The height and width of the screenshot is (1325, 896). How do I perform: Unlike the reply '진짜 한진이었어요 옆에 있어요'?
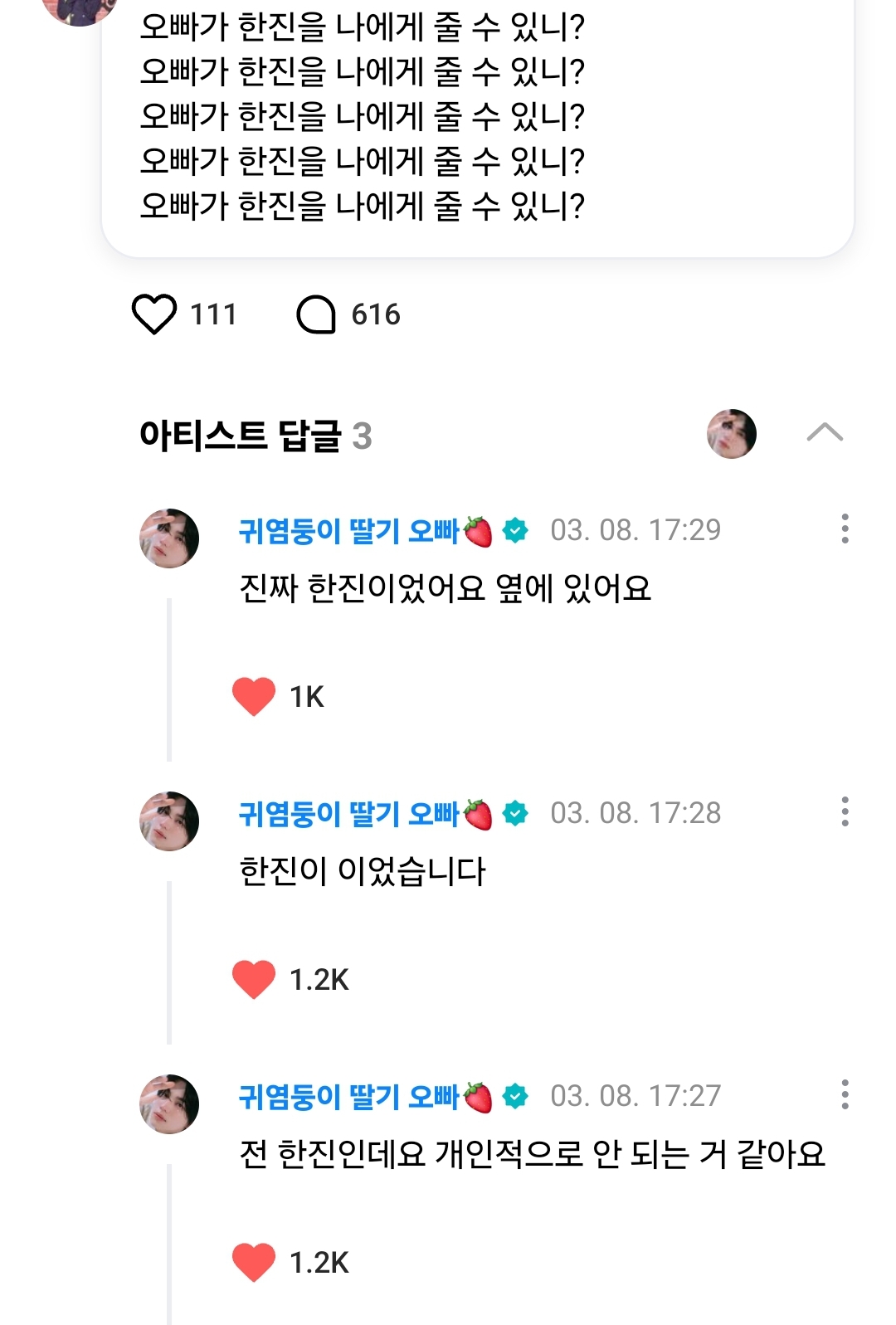[x=254, y=696]
